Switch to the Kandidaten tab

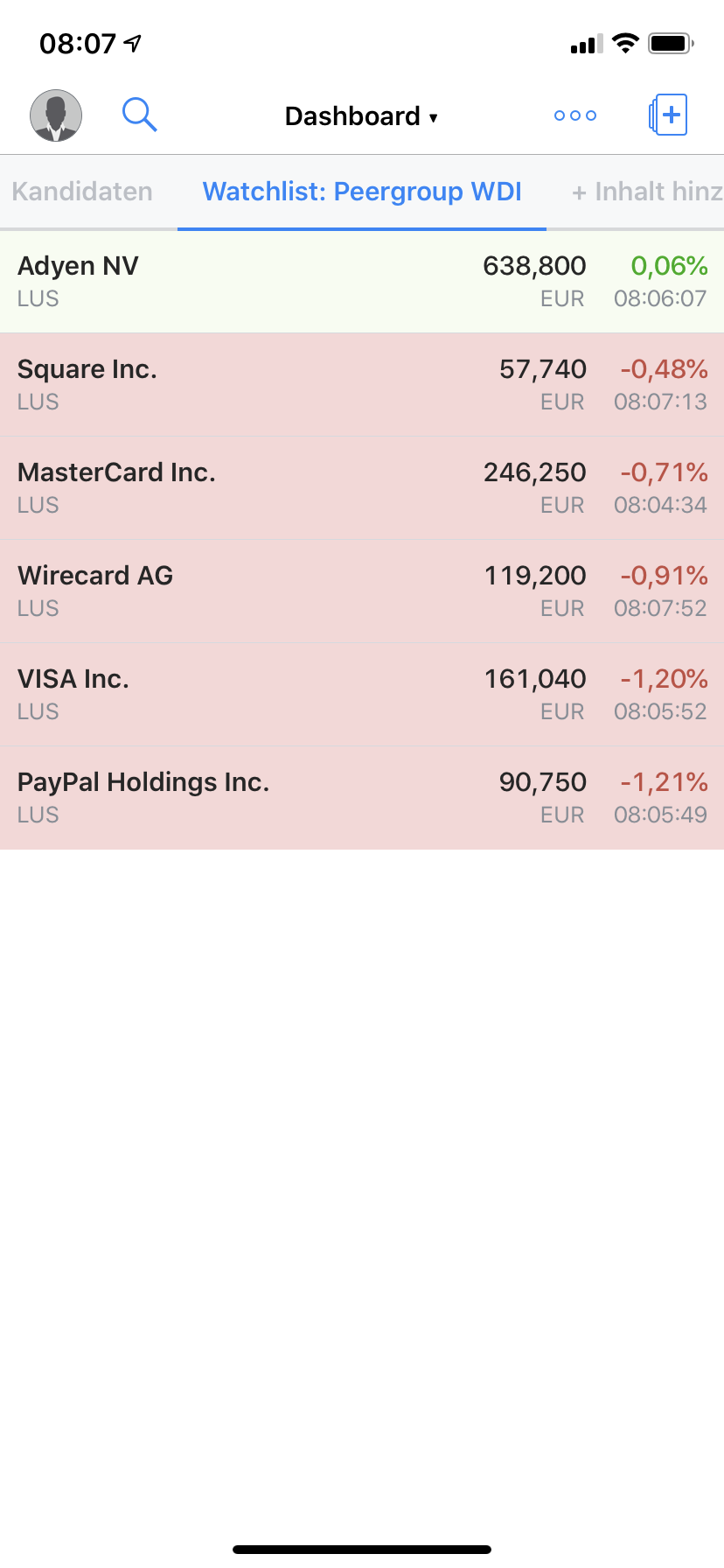82,192
